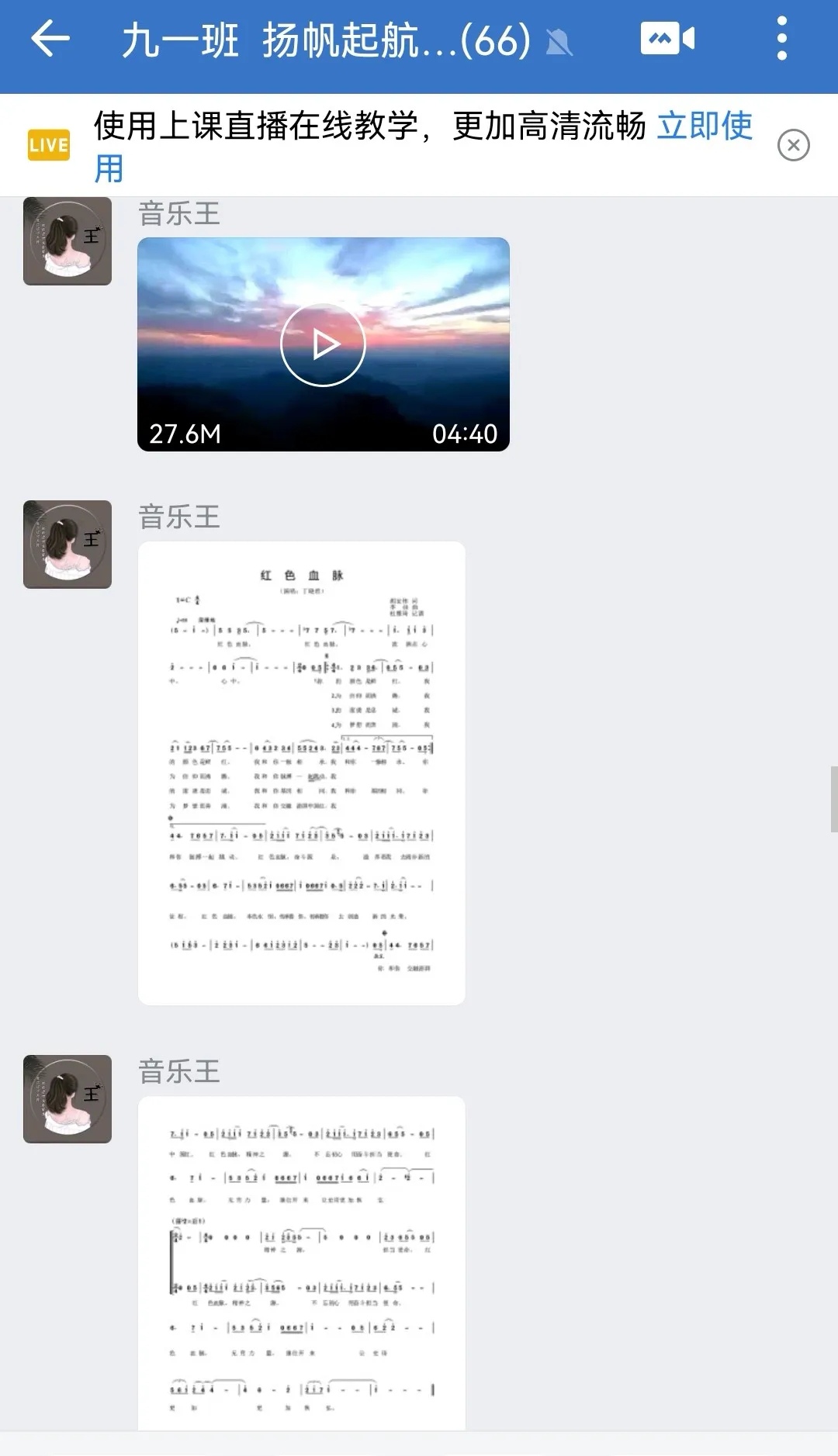This screenshot has width=838, height=1456.
Task: Dismiss the live teaching banner
Action: tap(793, 145)
